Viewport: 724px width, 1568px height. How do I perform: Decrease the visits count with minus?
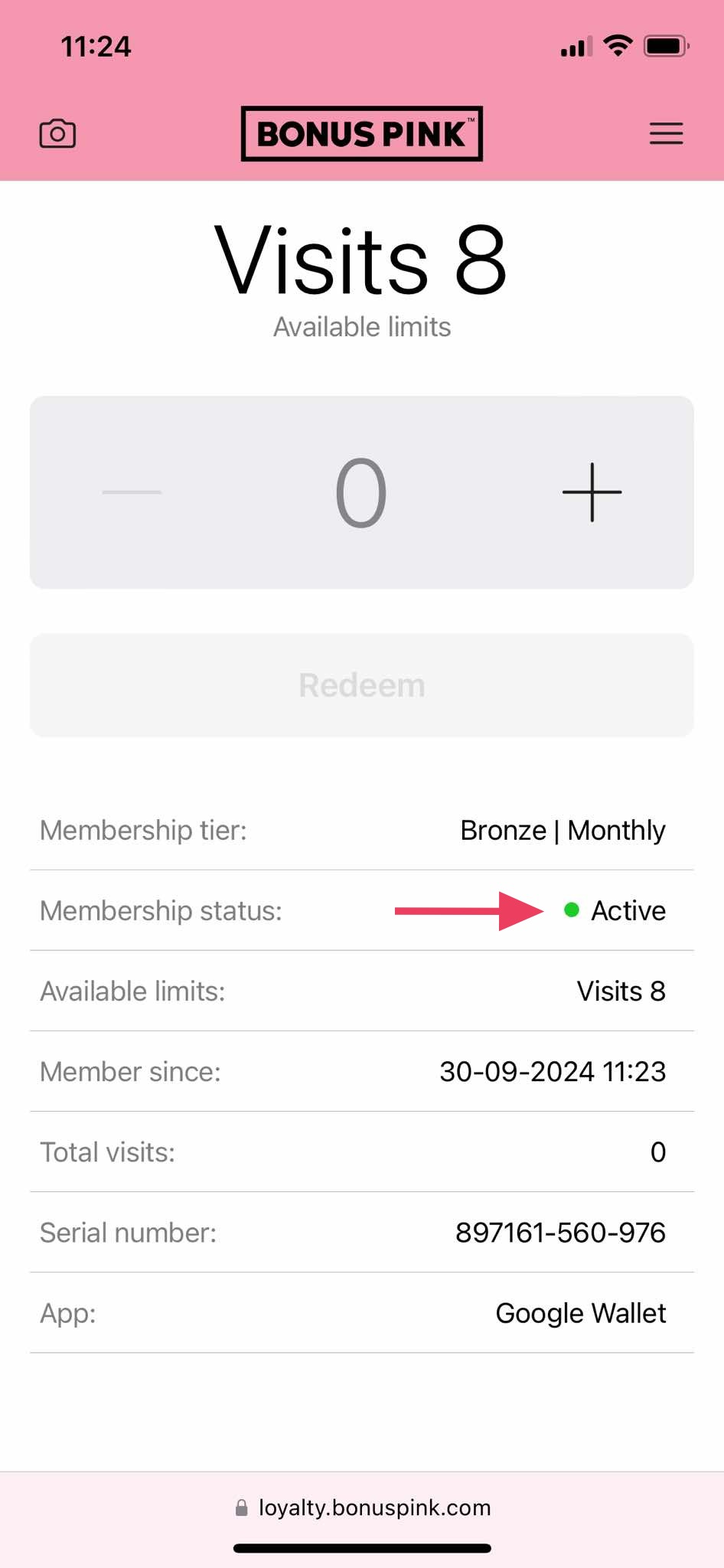click(x=132, y=492)
